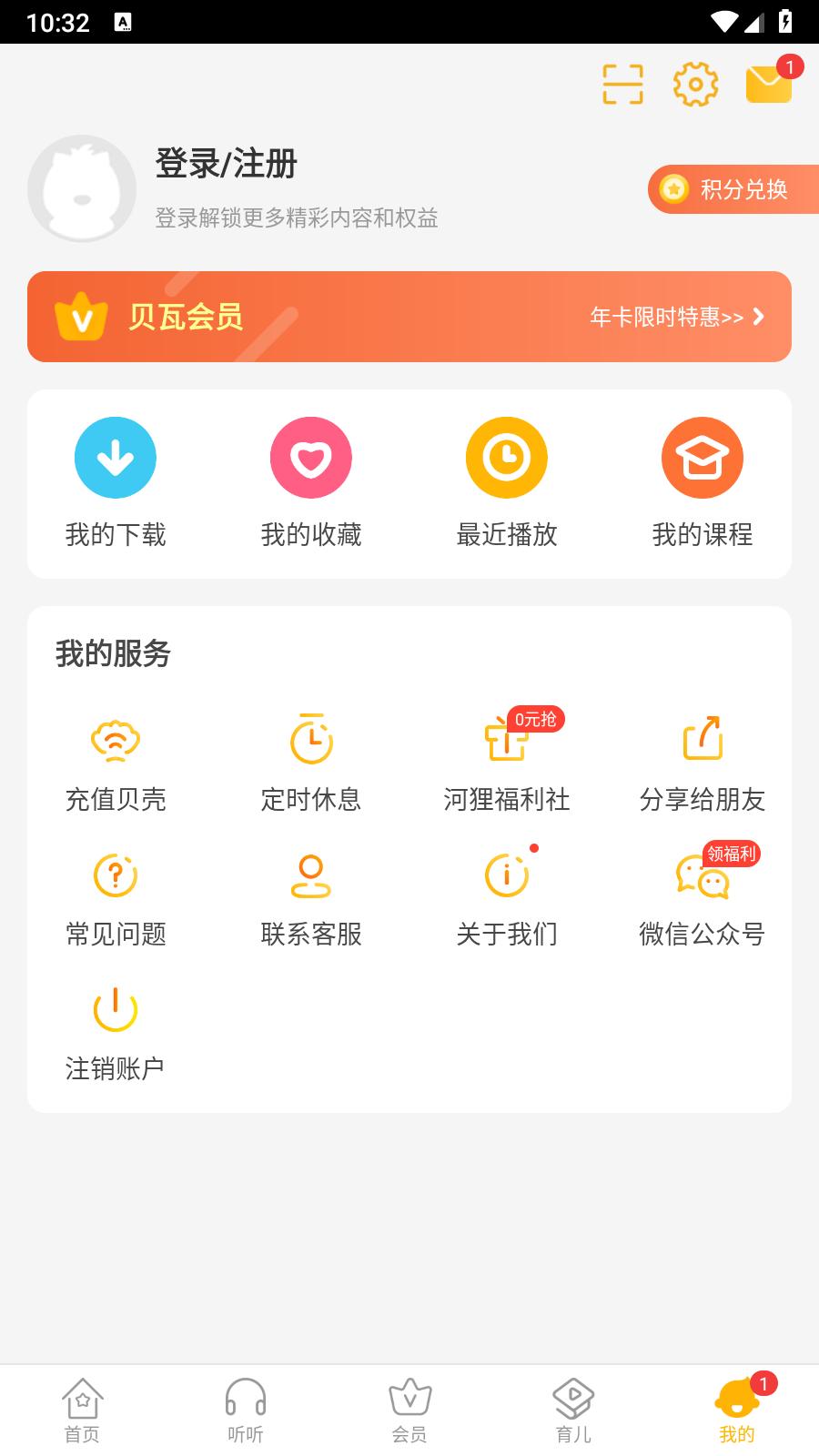Tap 分享给朋友 share icon
This screenshot has height=1456, width=819.
[703, 742]
